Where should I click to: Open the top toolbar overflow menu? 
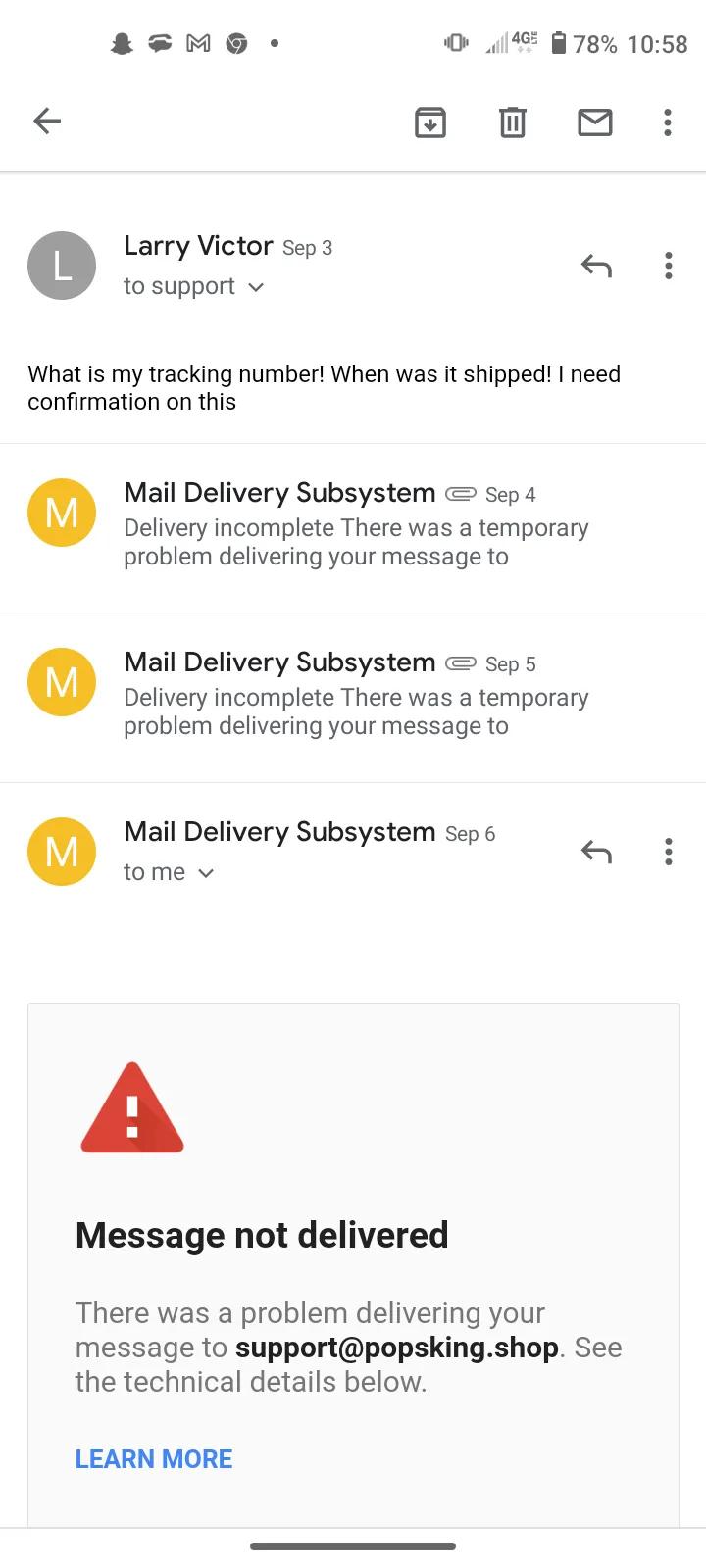point(668,122)
